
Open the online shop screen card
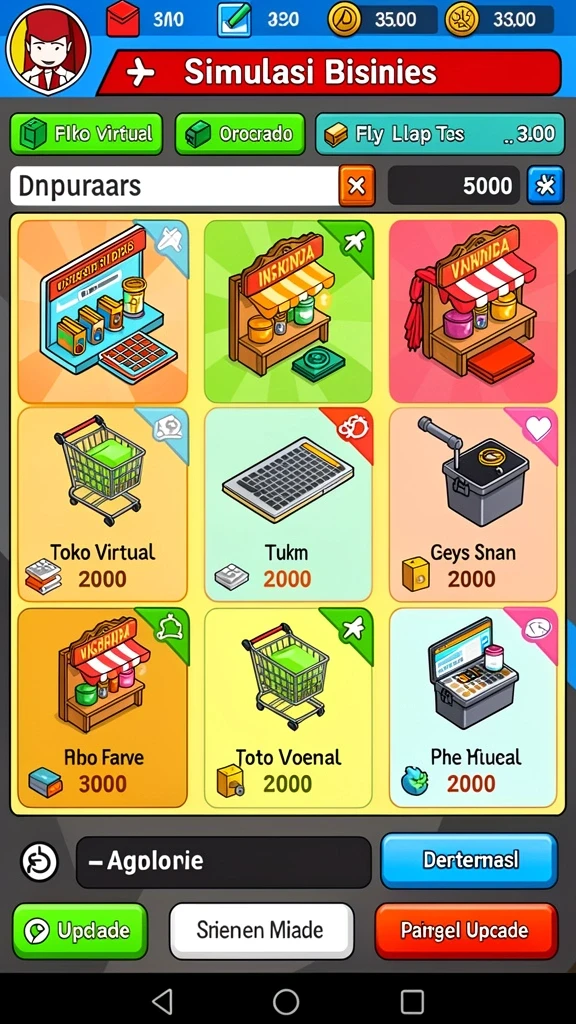click(103, 312)
